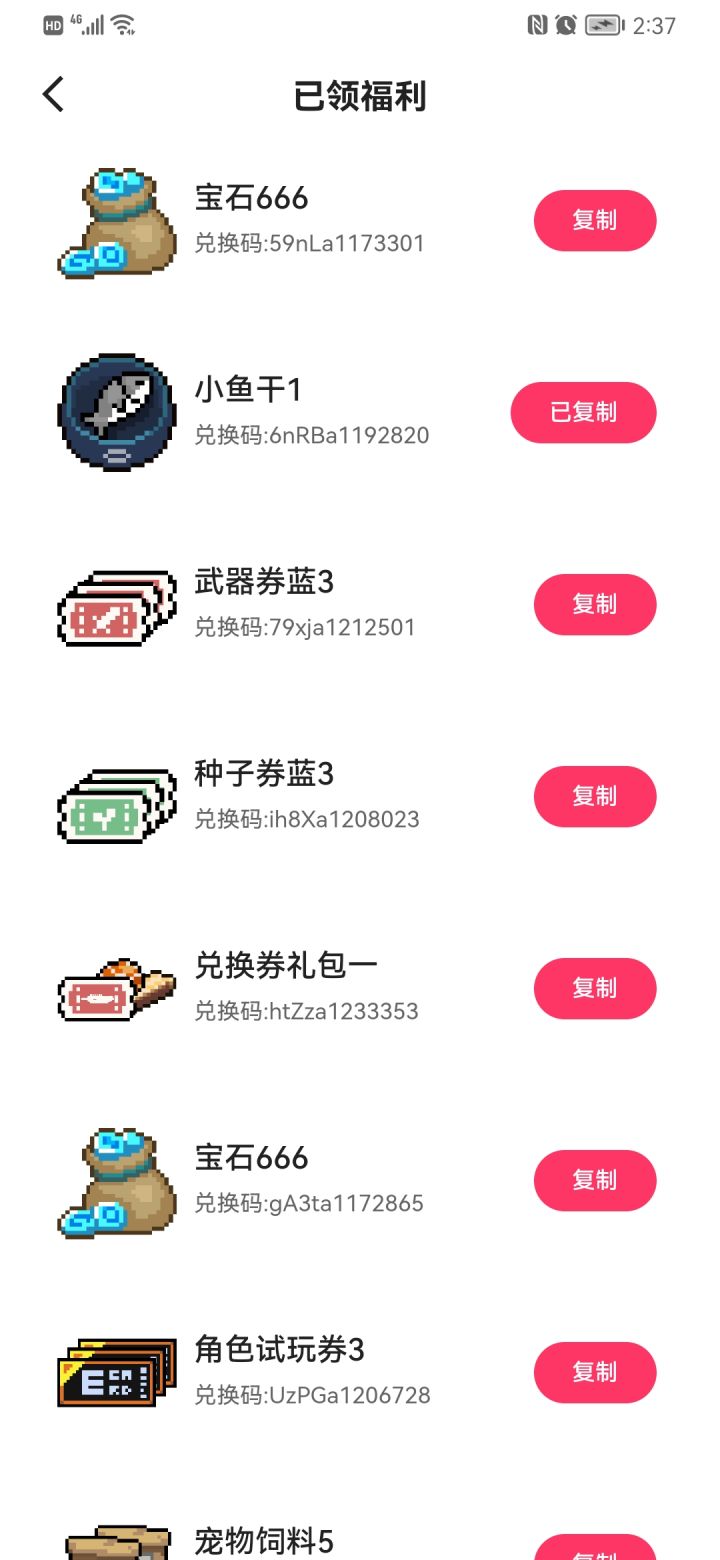Image resolution: width=720 pixels, height=1560 pixels.
Task: Copy the 种子券蓝3 redeem code
Action: [x=594, y=797]
